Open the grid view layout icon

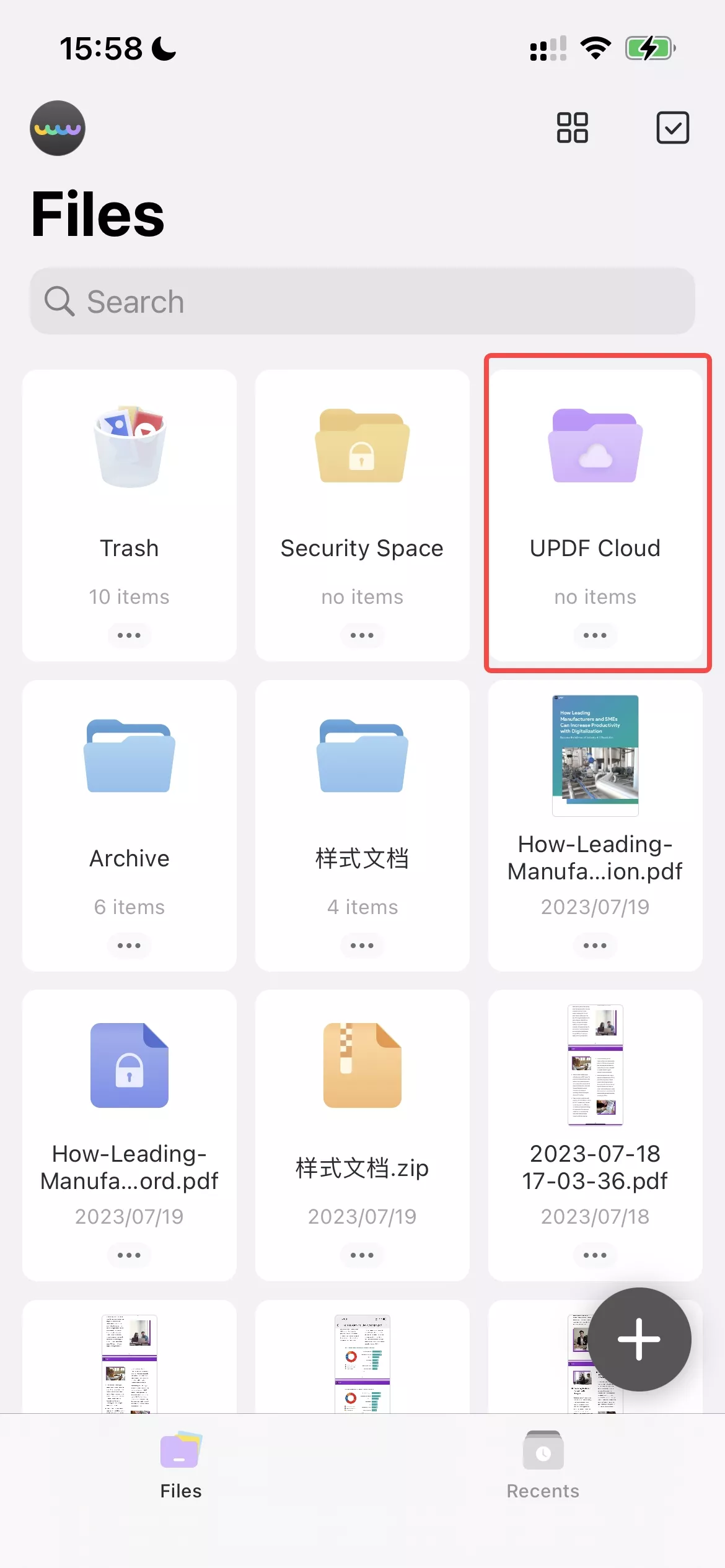click(x=572, y=128)
